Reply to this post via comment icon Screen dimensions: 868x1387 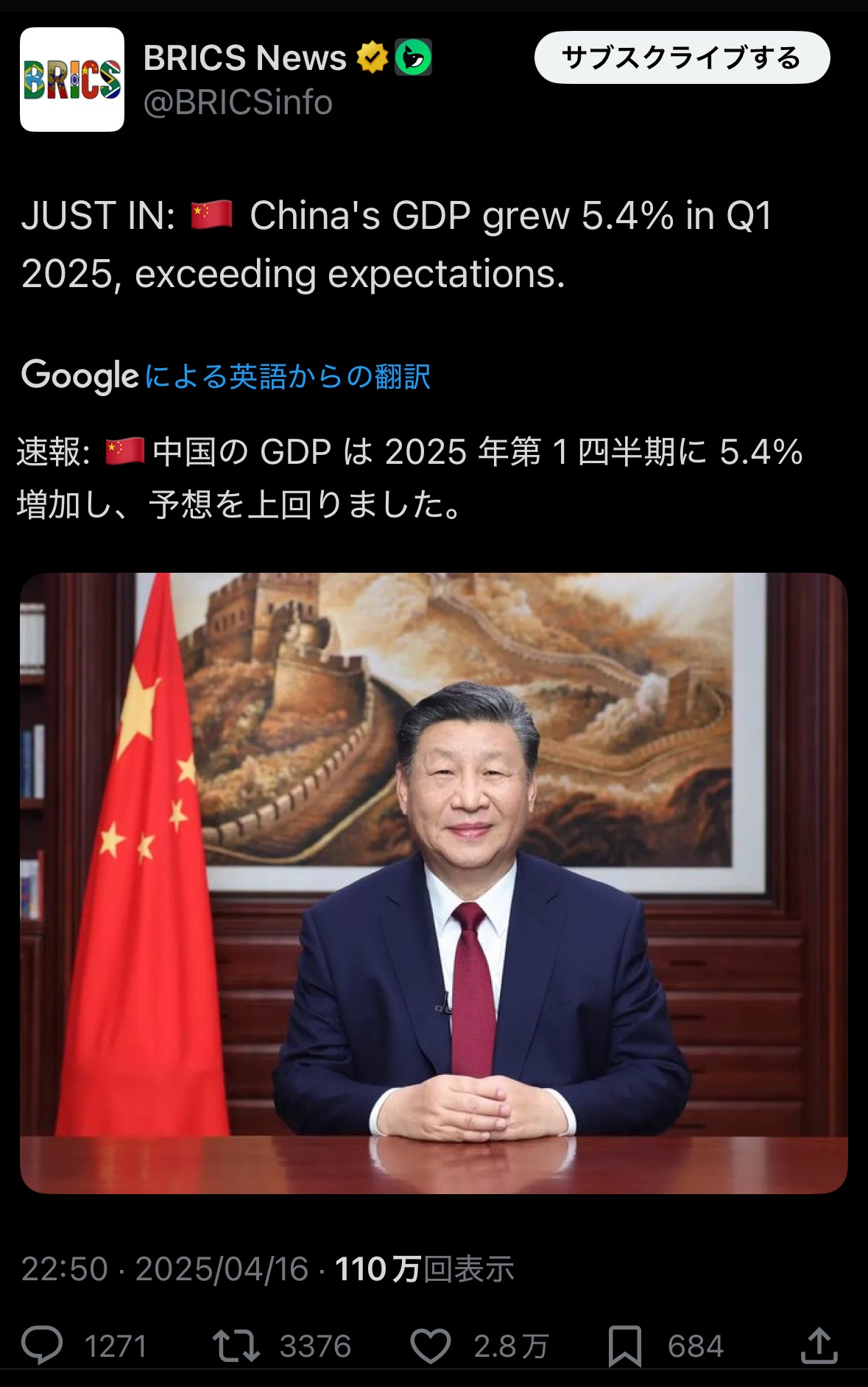point(42,1346)
